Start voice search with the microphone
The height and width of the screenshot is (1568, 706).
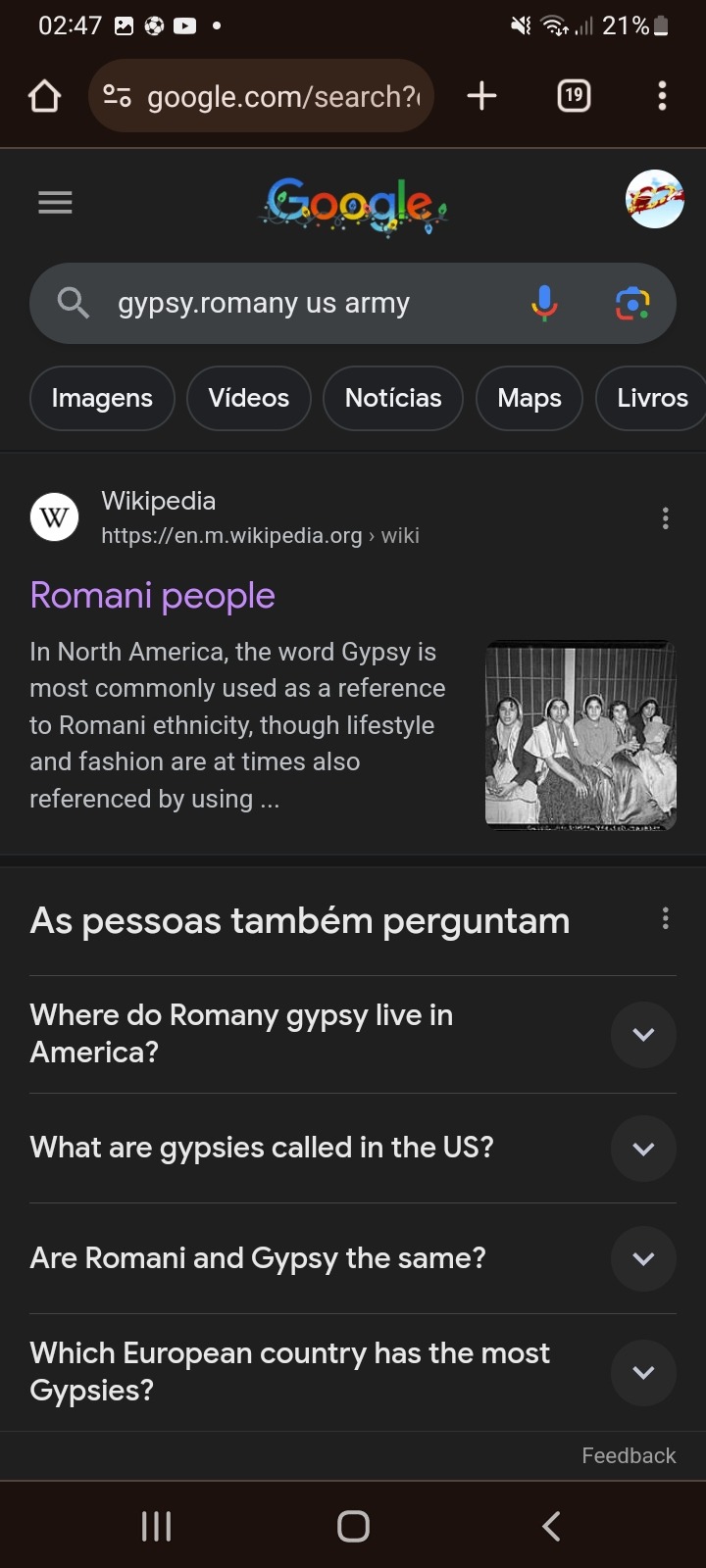coord(544,304)
